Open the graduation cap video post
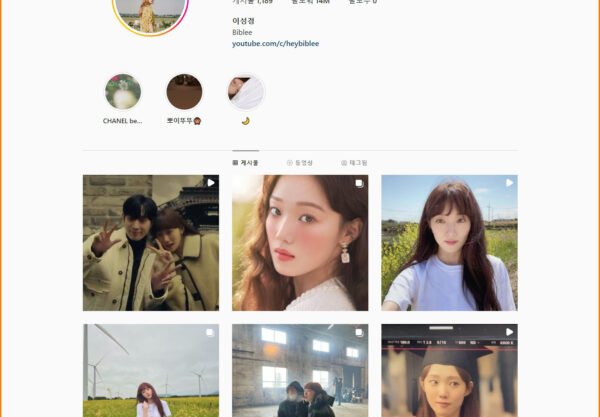600x417 pixels. pyautogui.click(x=449, y=371)
